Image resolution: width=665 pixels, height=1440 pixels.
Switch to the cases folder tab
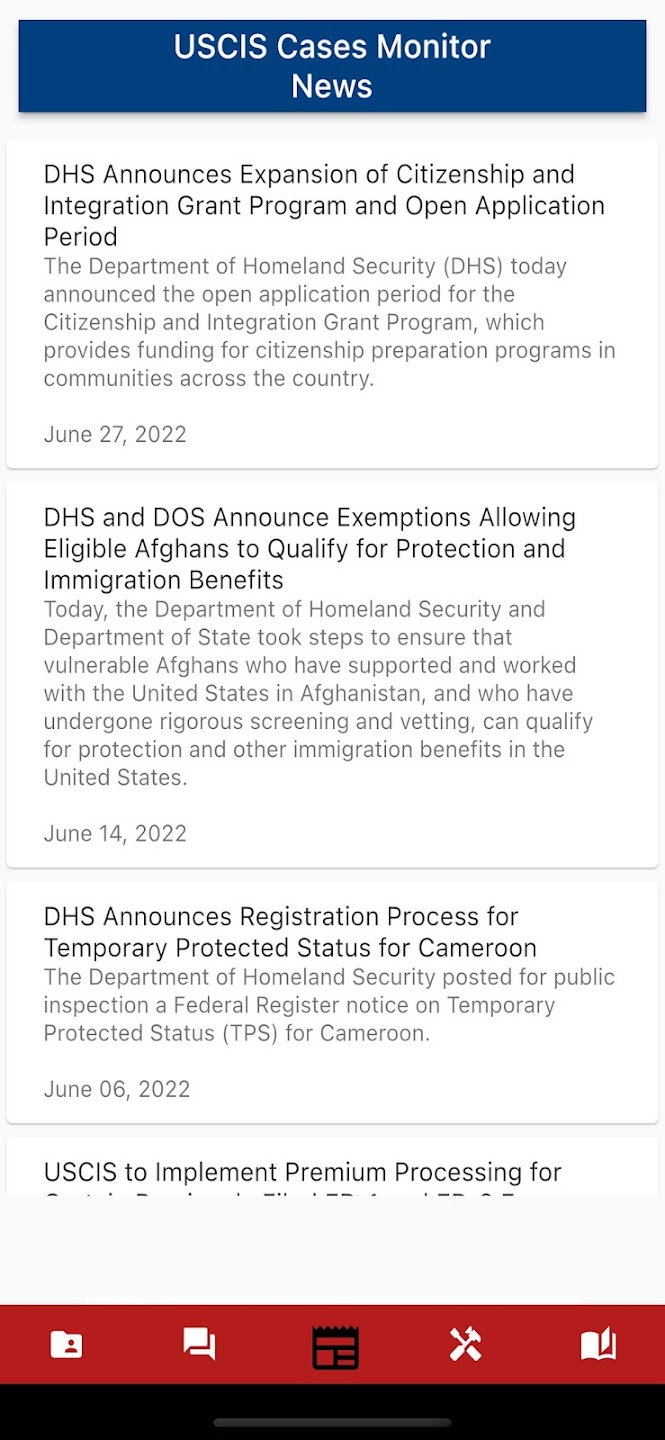[66, 1344]
